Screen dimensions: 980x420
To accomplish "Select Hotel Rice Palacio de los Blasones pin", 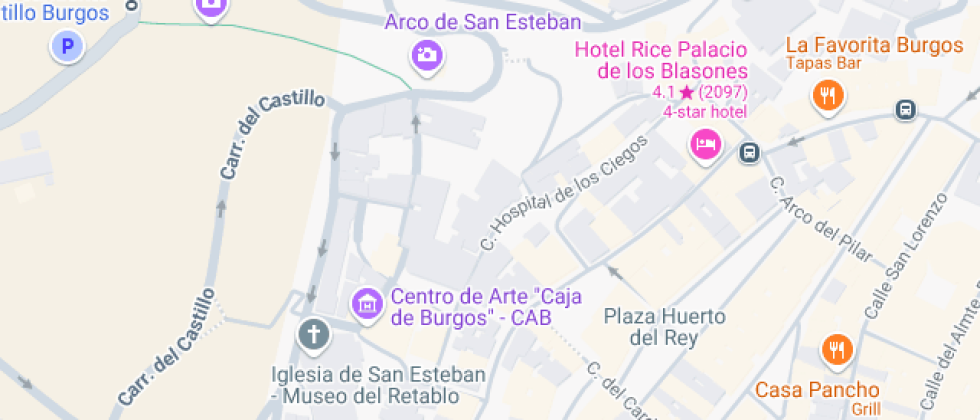I will [705, 144].
